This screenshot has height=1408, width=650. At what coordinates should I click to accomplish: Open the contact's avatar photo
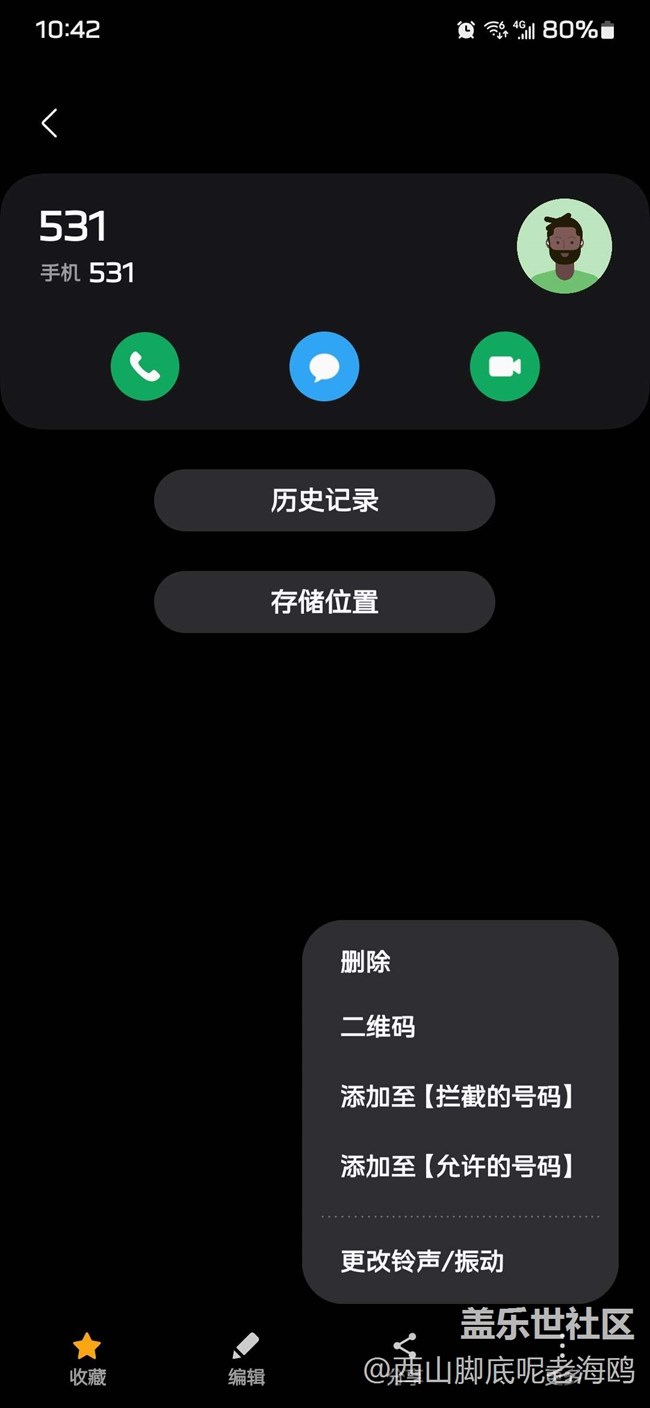click(x=564, y=246)
